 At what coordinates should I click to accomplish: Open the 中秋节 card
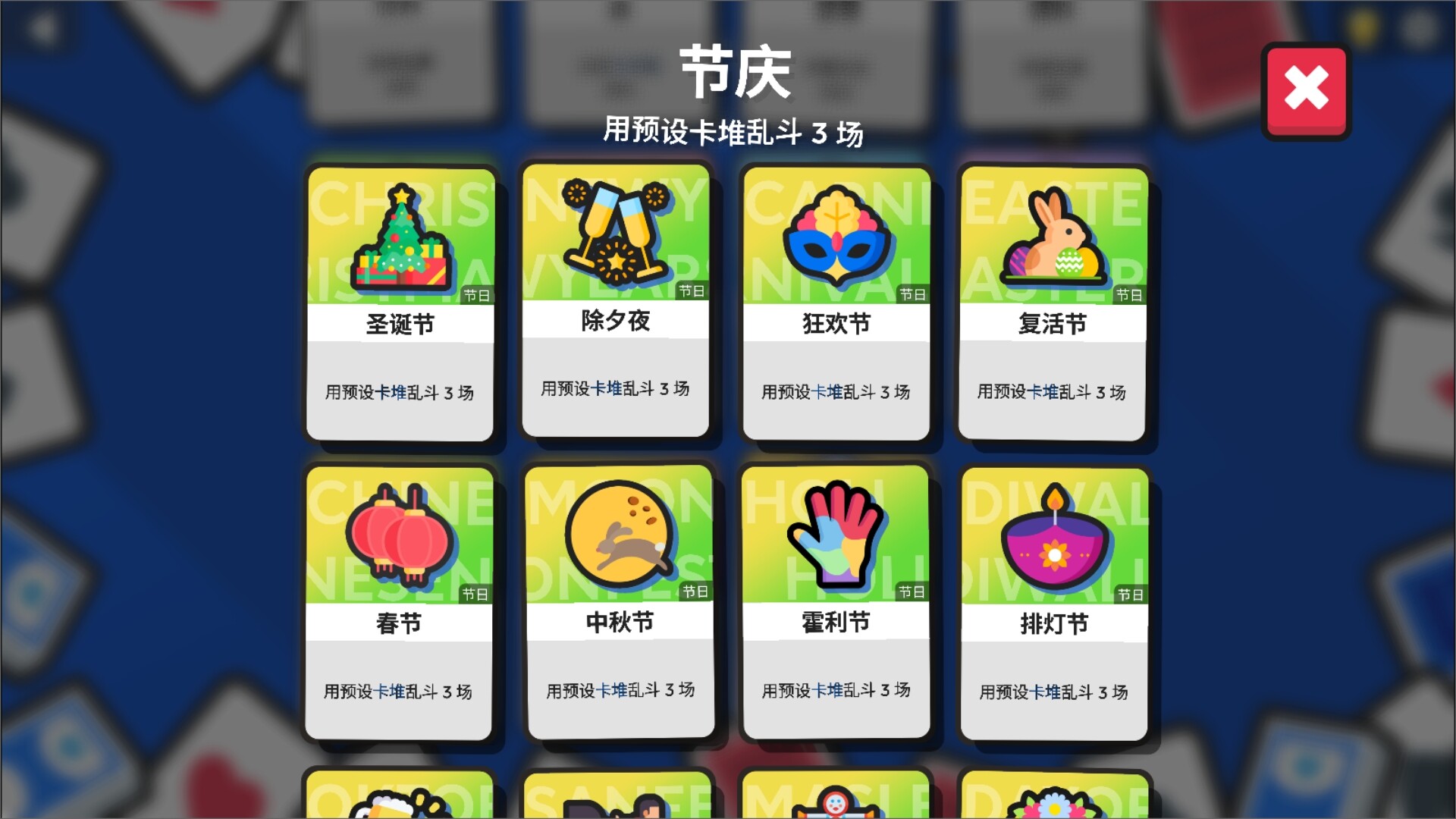(620, 601)
